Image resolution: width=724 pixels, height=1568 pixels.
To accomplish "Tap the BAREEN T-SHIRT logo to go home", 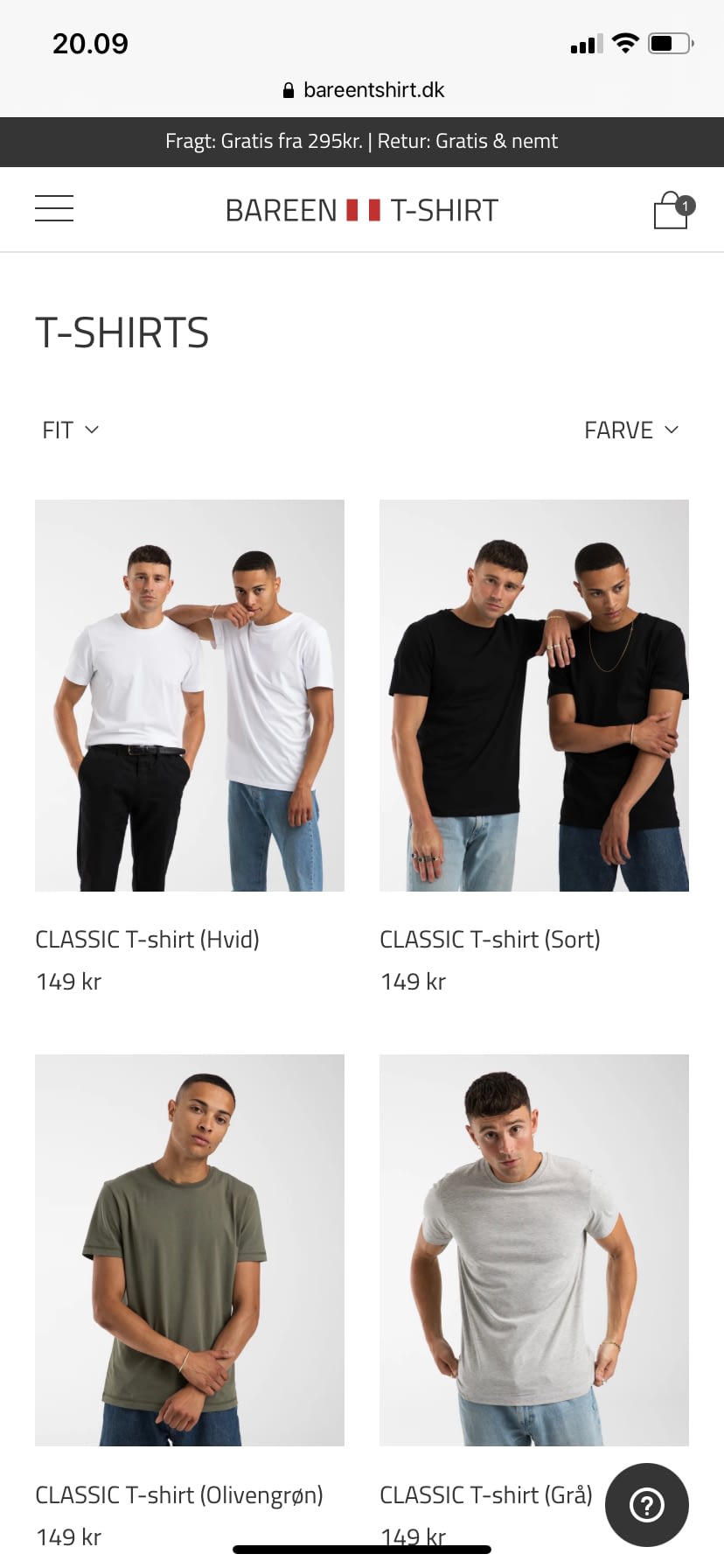I will (362, 210).
